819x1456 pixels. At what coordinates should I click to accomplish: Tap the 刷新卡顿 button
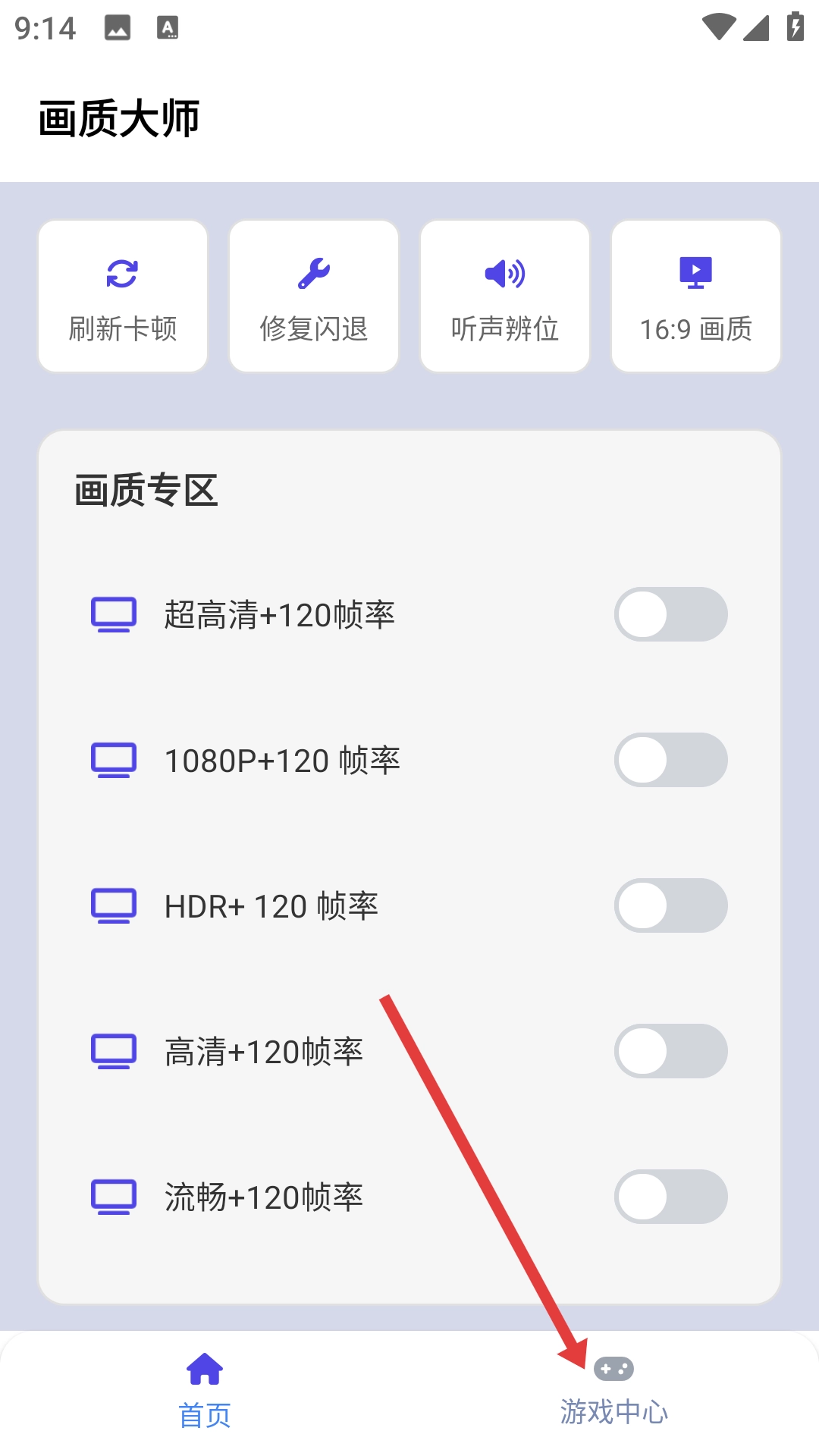pos(123,297)
